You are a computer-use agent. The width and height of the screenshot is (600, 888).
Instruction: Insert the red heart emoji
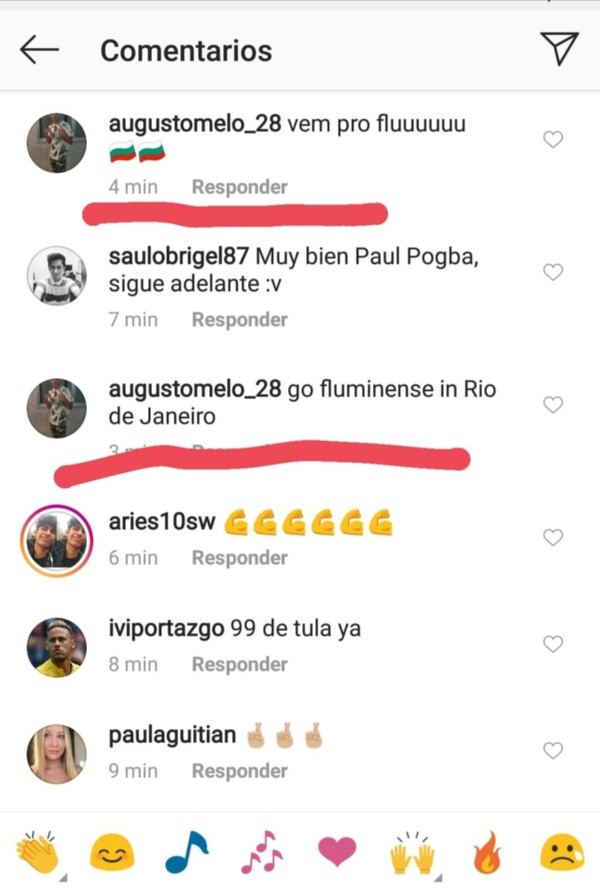tap(336, 853)
